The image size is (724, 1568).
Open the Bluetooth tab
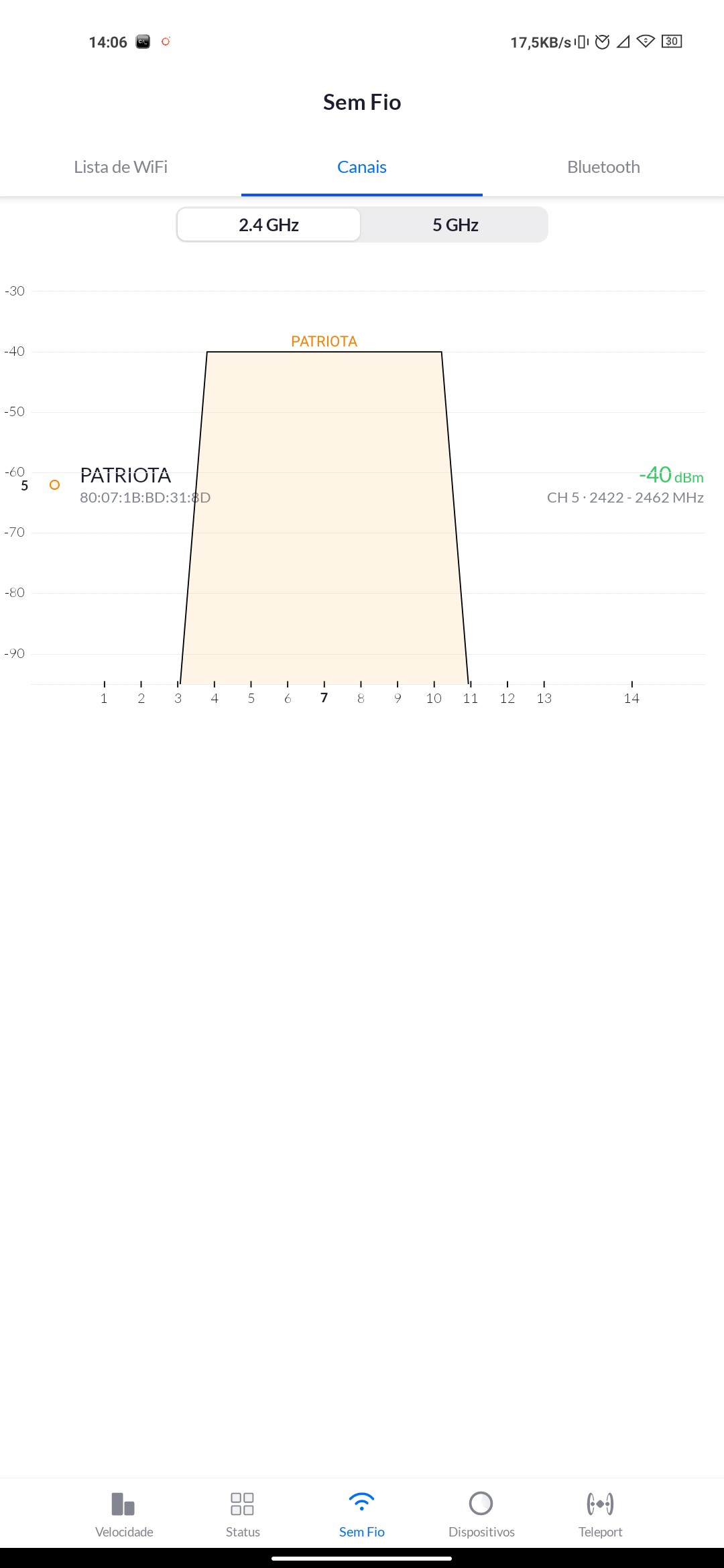point(603,167)
